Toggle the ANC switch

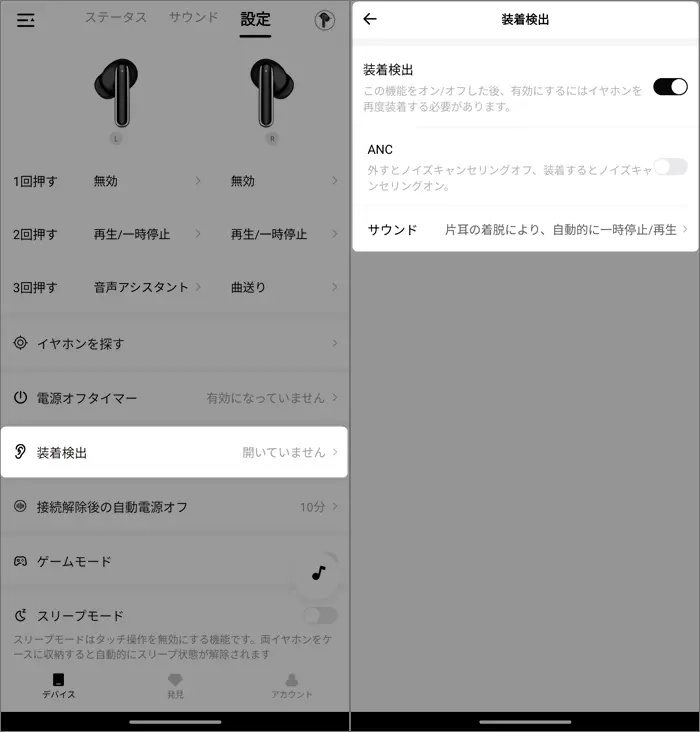coord(670,167)
